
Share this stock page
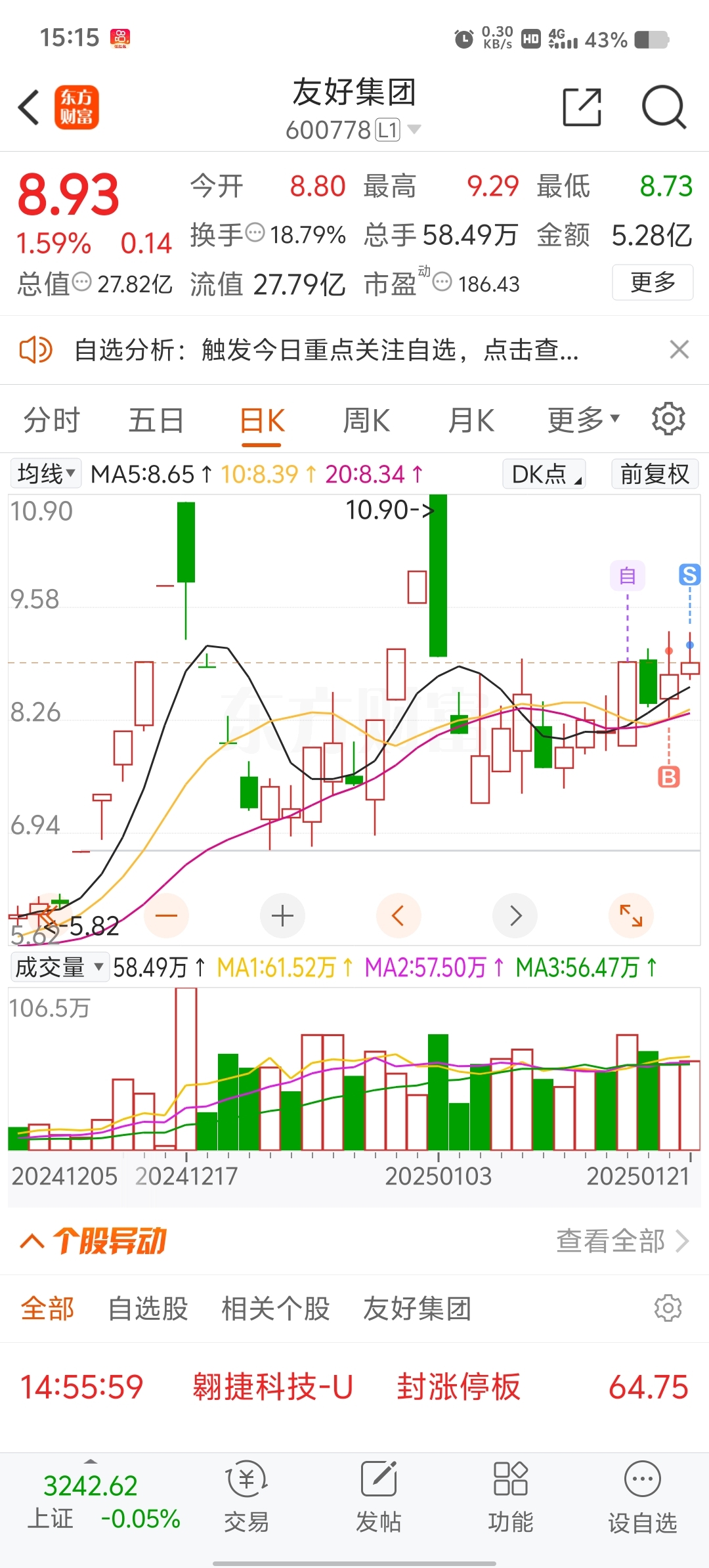click(582, 107)
